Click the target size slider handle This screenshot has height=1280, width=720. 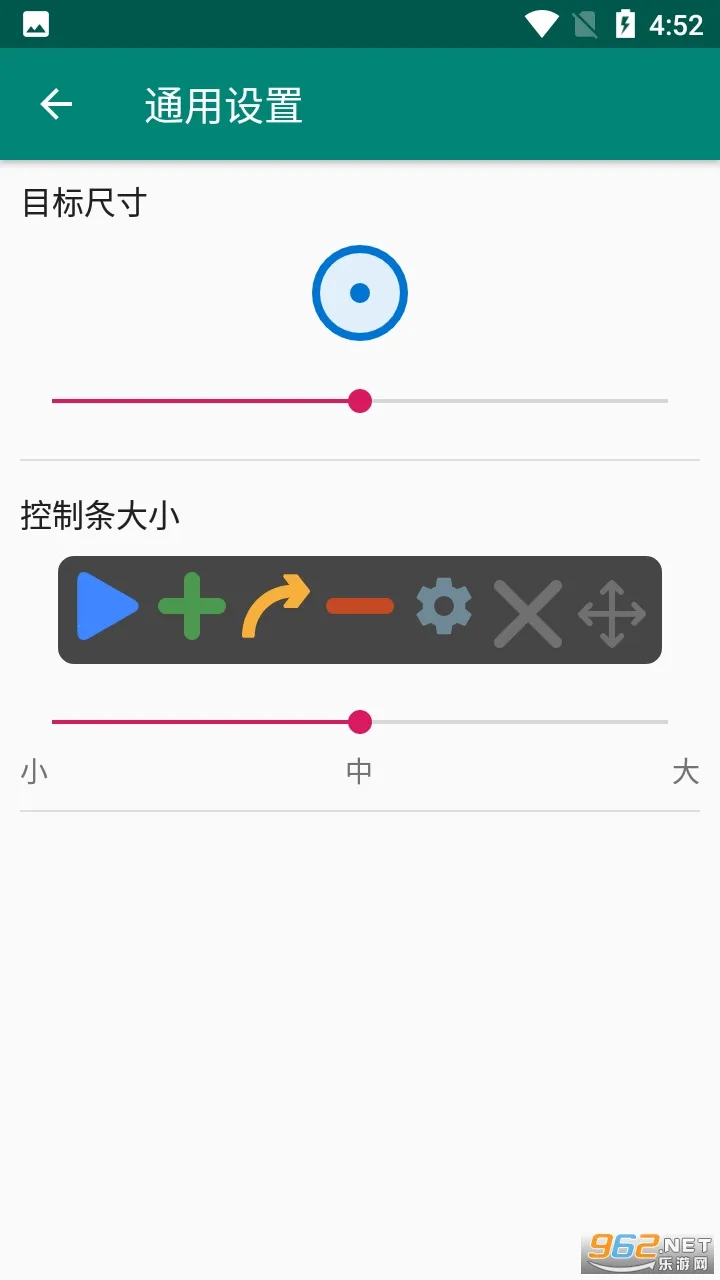(x=361, y=401)
